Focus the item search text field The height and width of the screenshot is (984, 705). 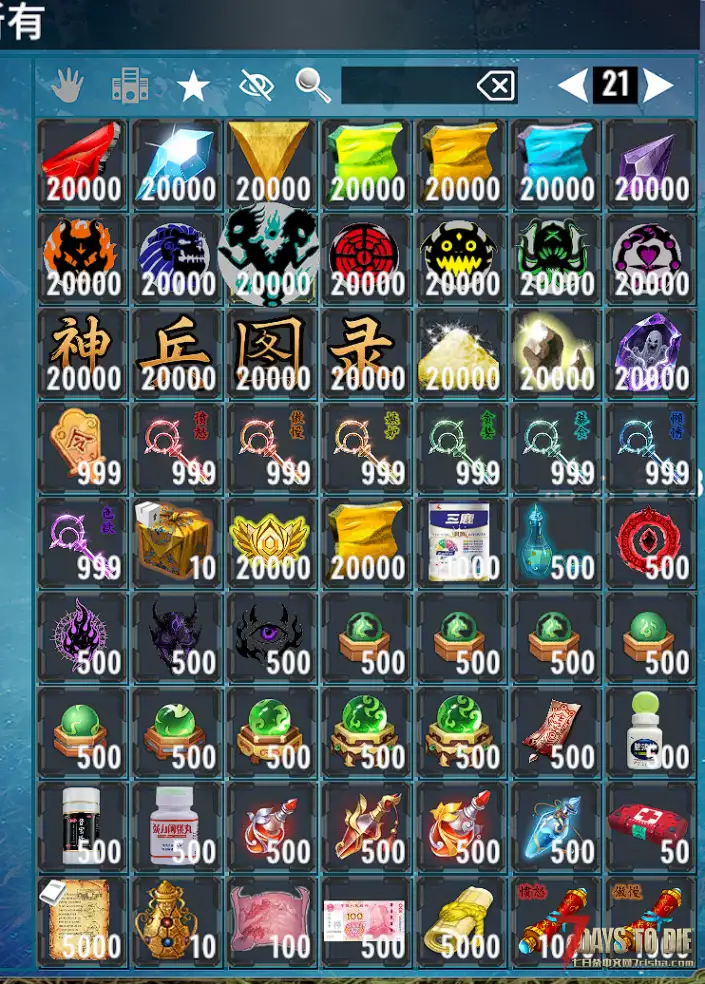click(x=405, y=86)
